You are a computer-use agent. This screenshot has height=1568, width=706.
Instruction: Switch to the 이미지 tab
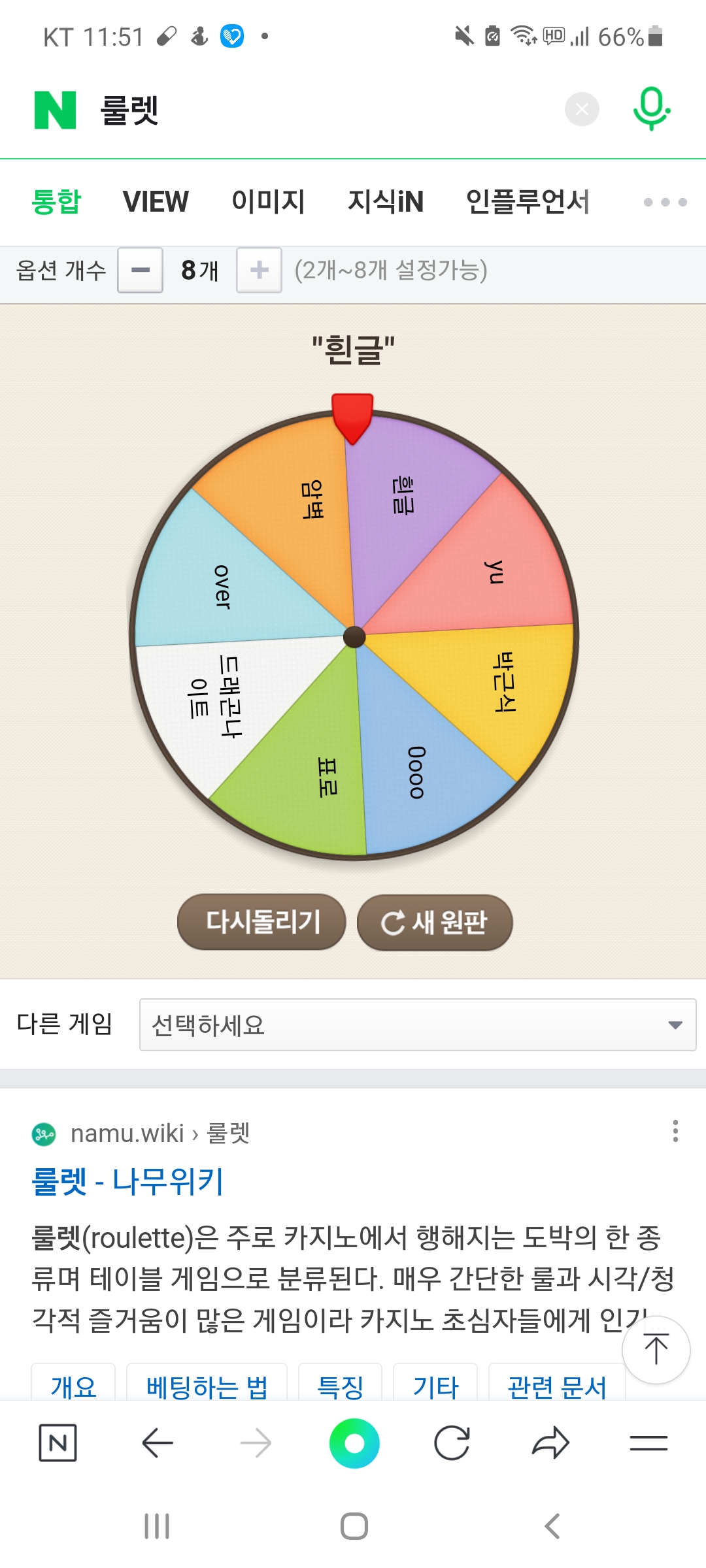(x=268, y=201)
